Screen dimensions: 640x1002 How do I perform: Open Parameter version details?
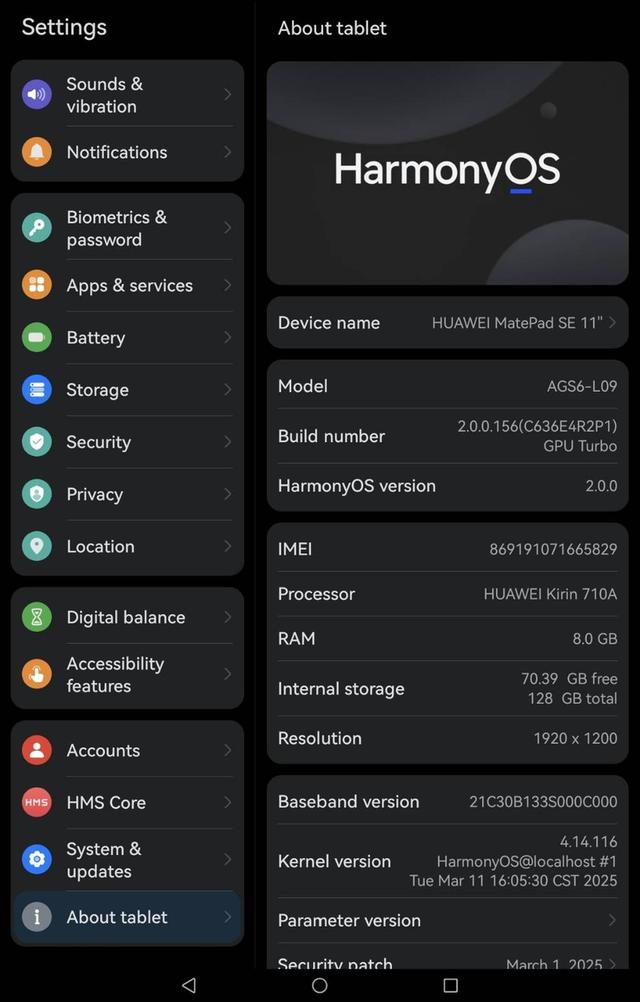point(447,920)
